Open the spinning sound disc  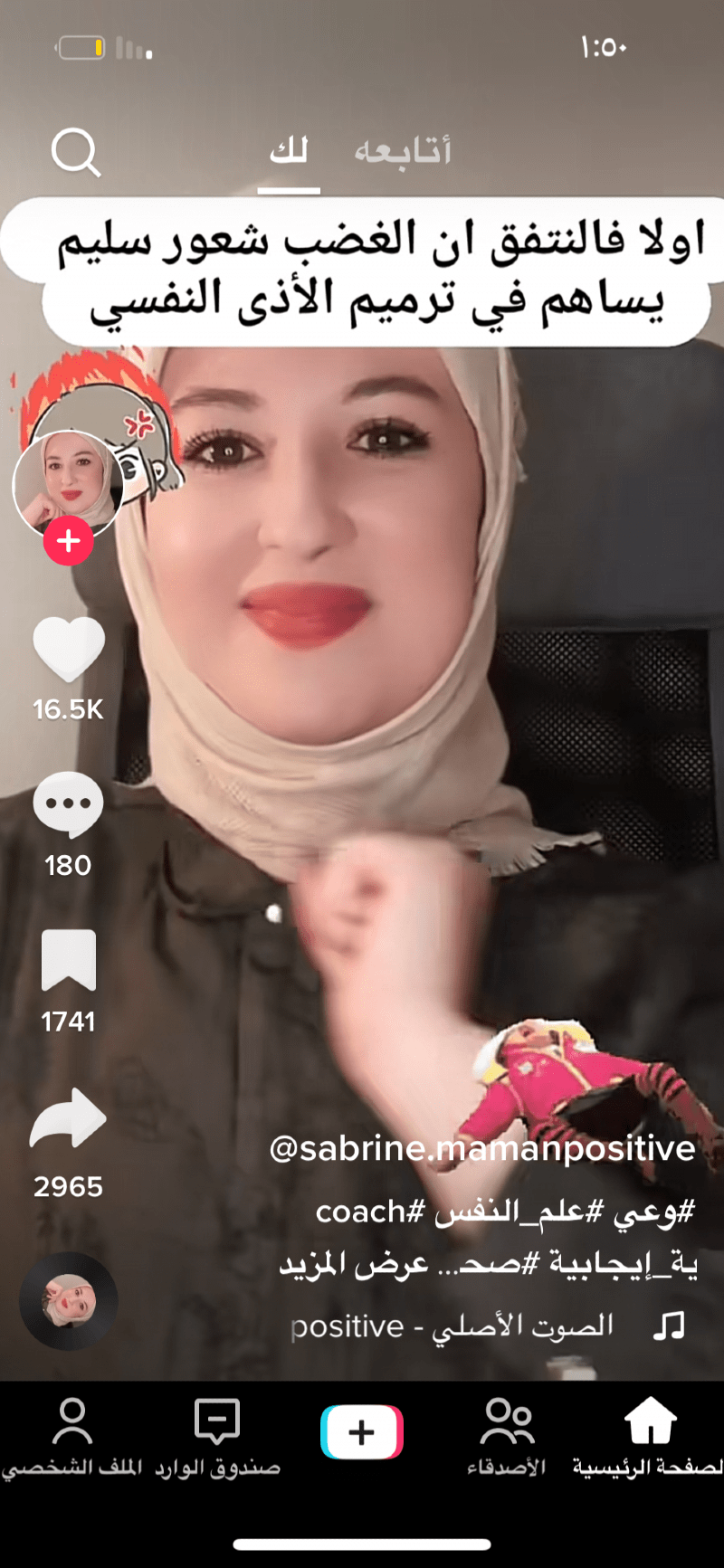point(68,1301)
